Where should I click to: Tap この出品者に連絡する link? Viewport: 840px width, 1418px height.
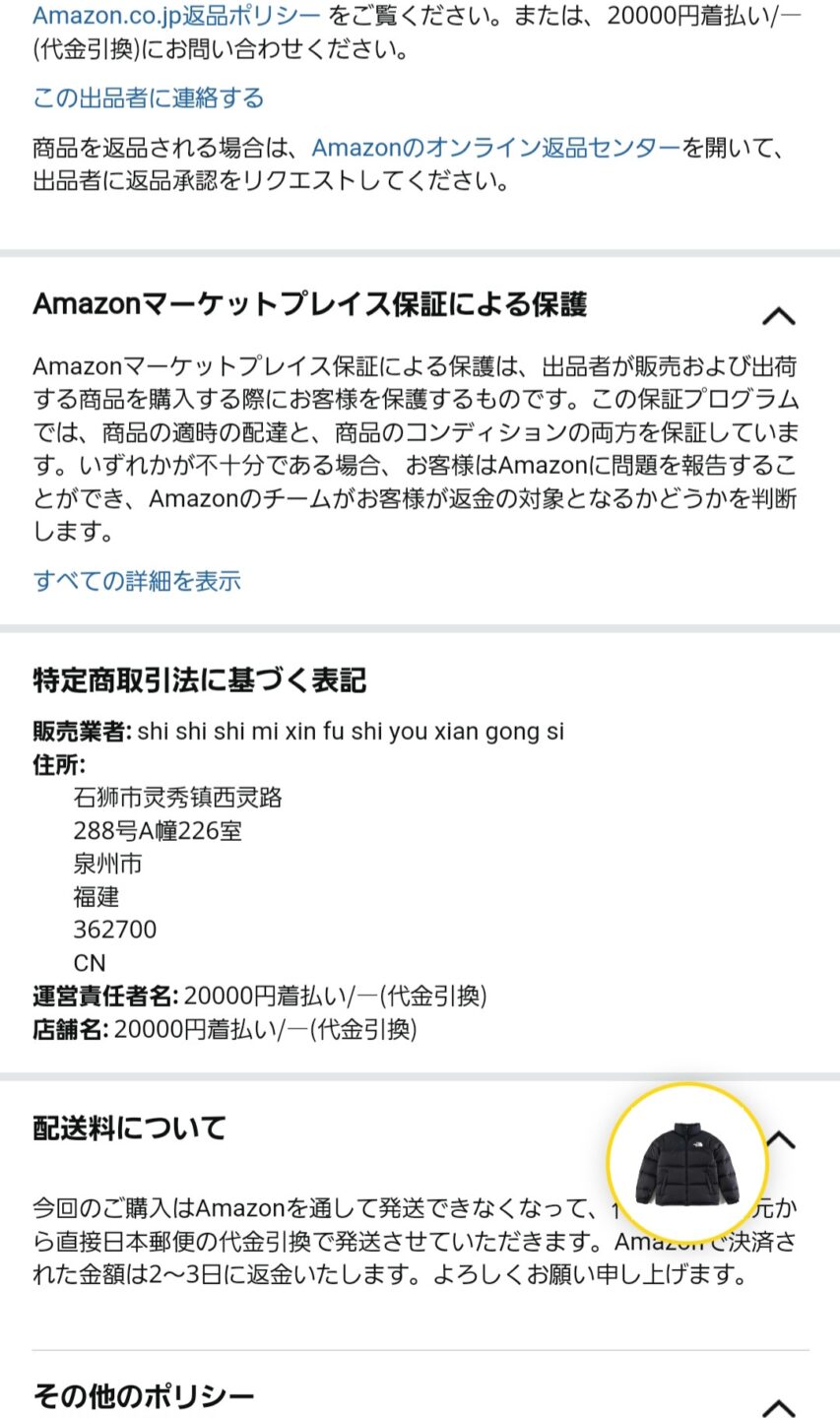[x=149, y=97]
